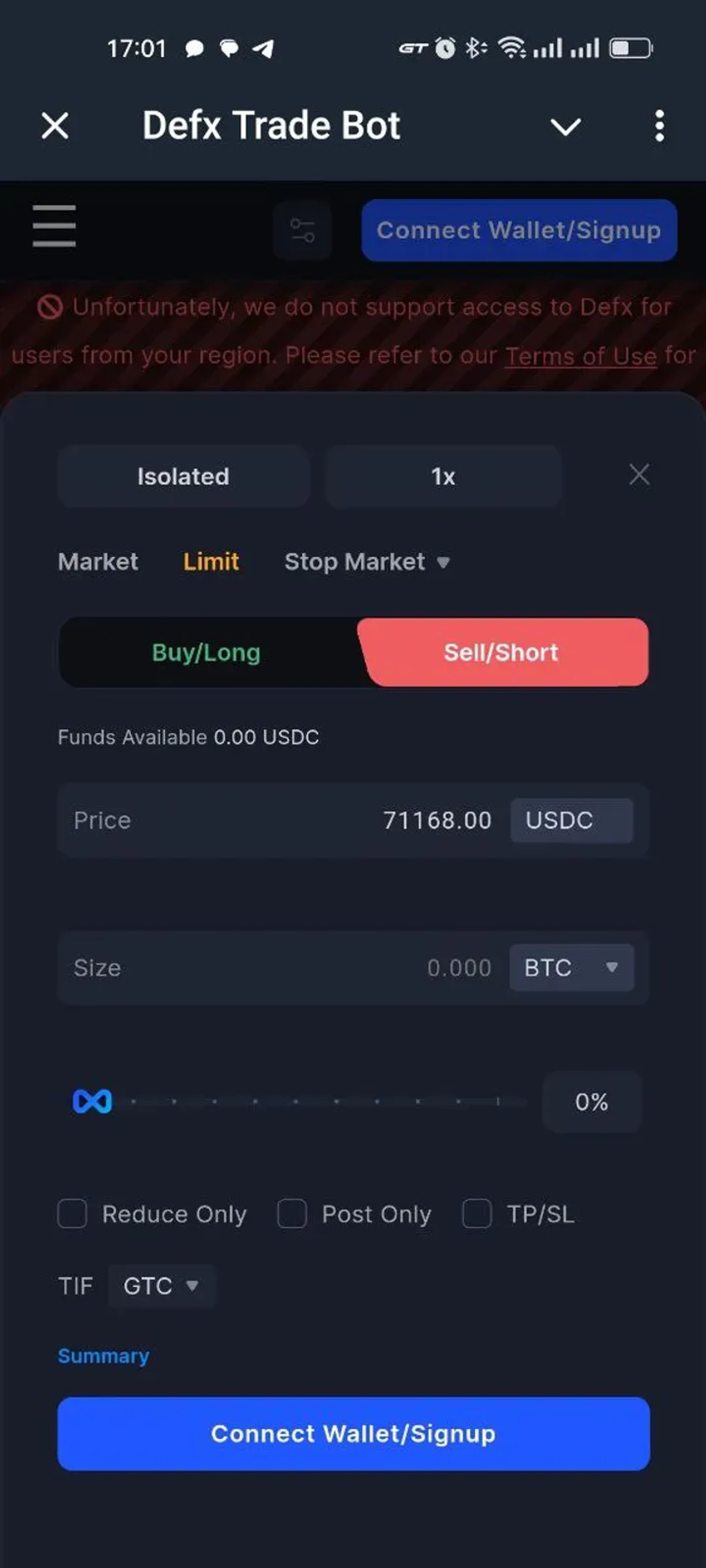
Task: Collapse the bot with the chevron in header
Action: 565,127
